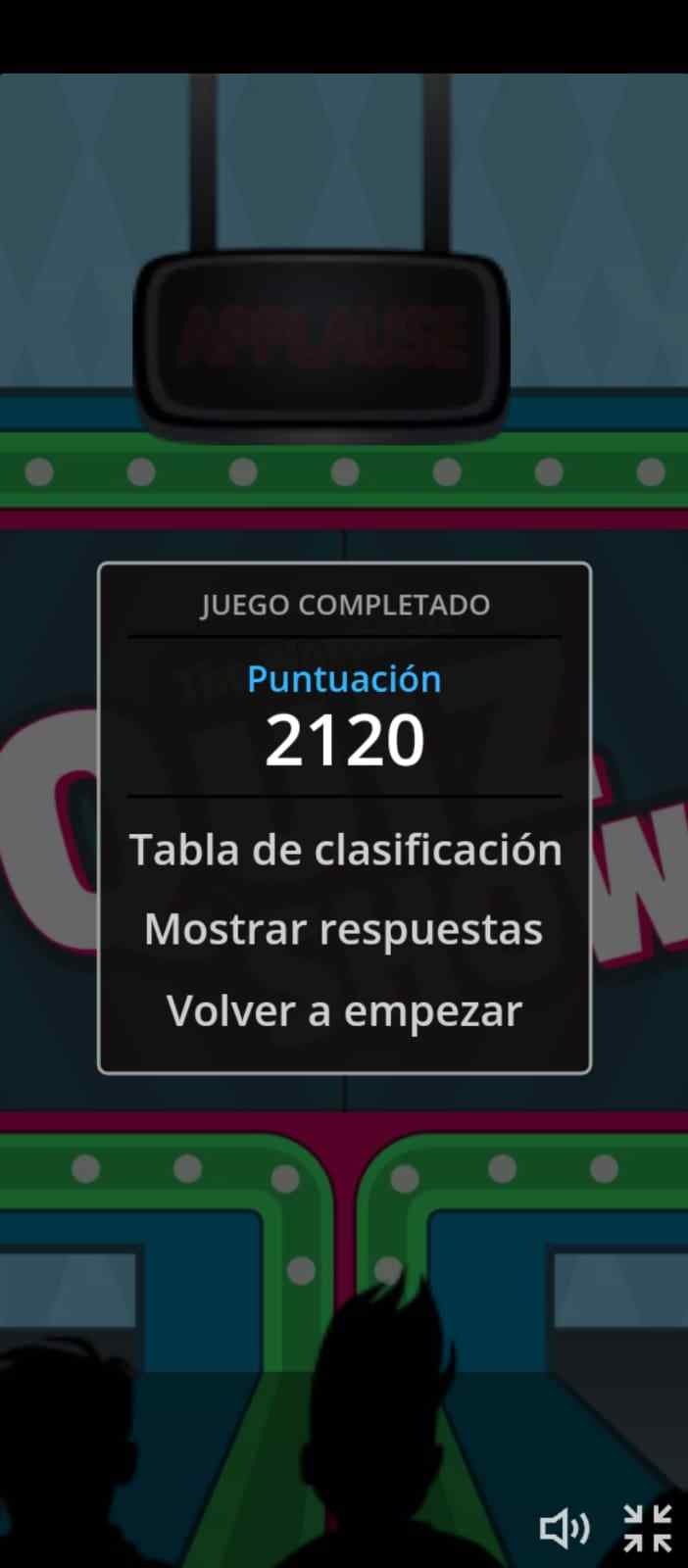Select Mostrar respuestas
The width and height of the screenshot is (688, 1568).
[344, 930]
